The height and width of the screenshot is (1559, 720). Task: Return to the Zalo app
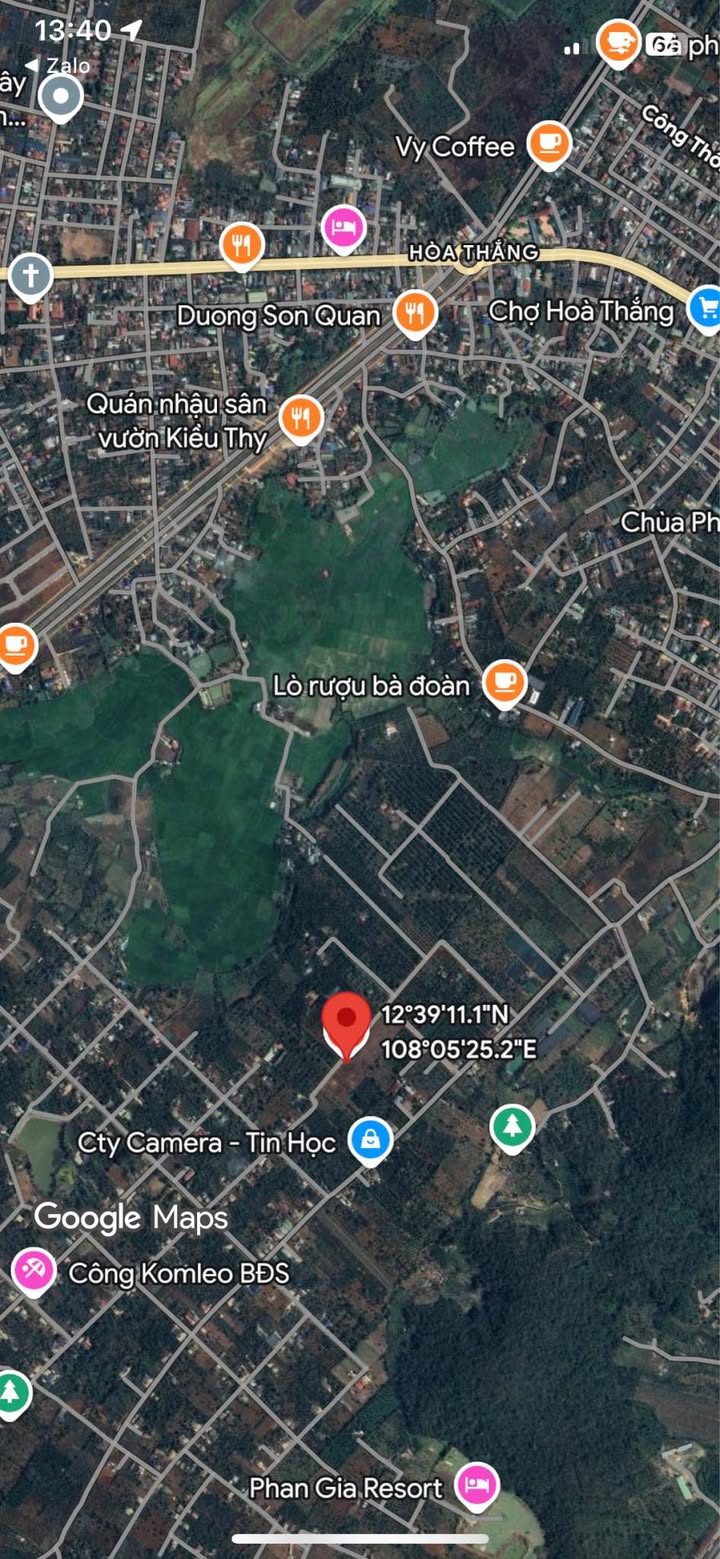(x=58, y=66)
